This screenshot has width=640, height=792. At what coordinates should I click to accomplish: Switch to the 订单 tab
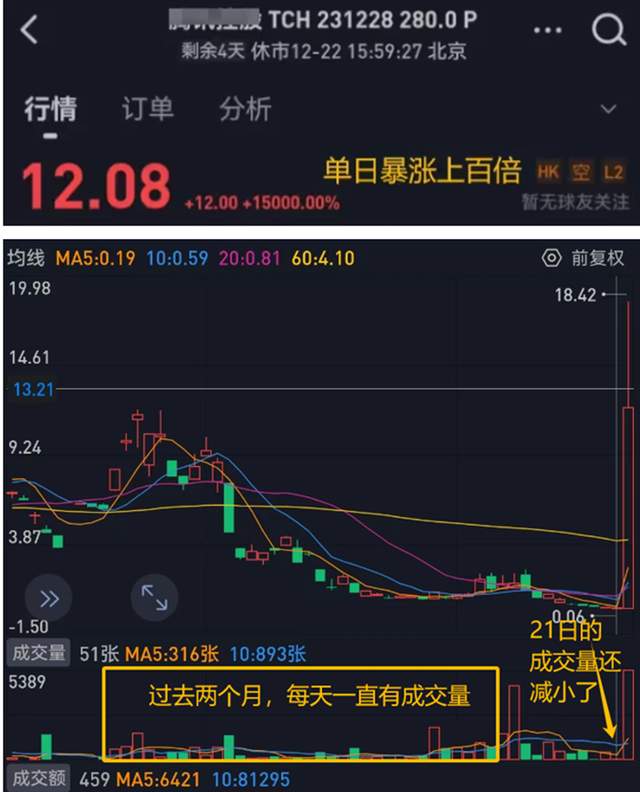pyautogui.click(x=147, y=109)
